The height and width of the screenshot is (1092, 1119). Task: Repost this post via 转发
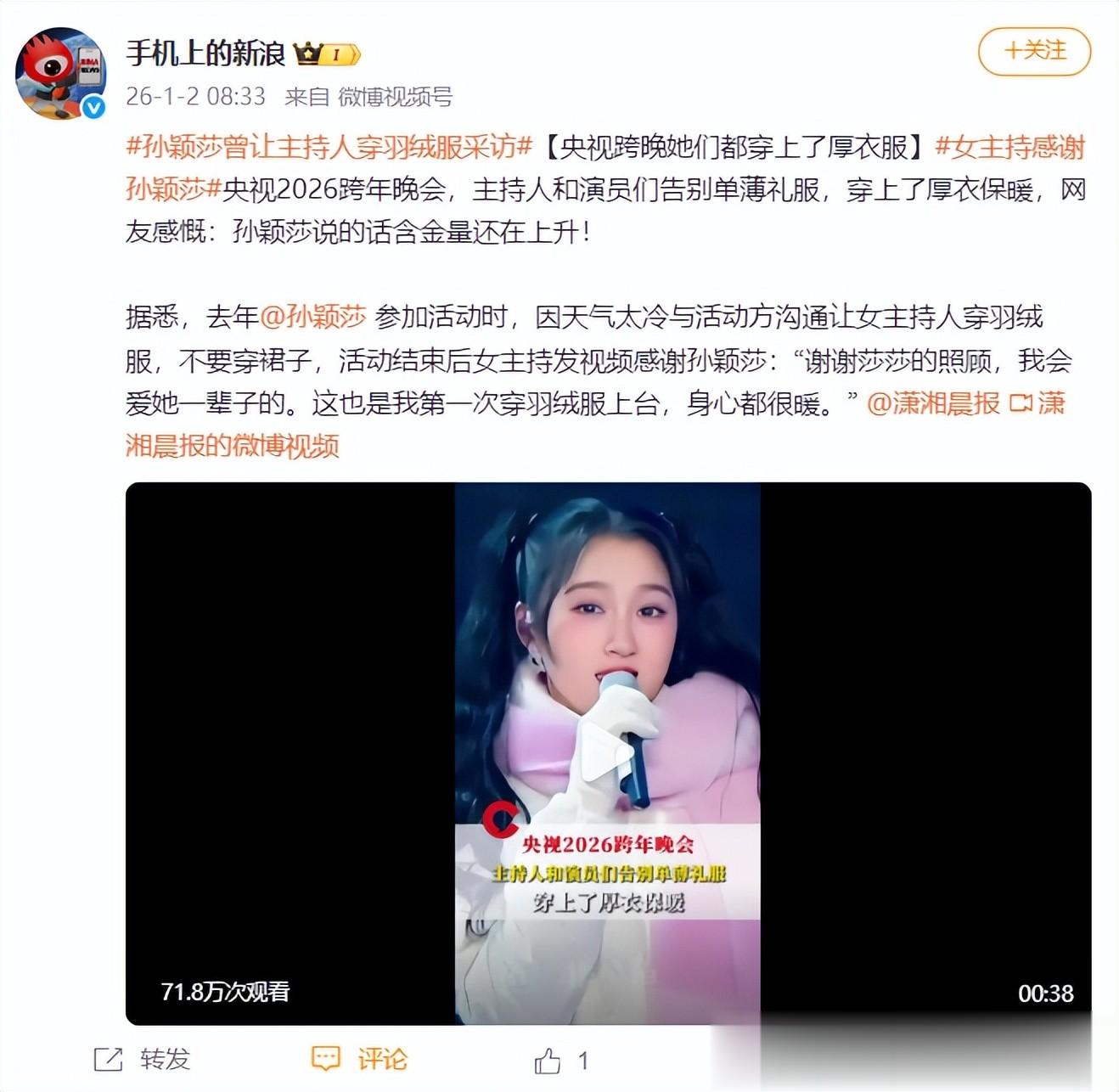(x=142, y=1059)
